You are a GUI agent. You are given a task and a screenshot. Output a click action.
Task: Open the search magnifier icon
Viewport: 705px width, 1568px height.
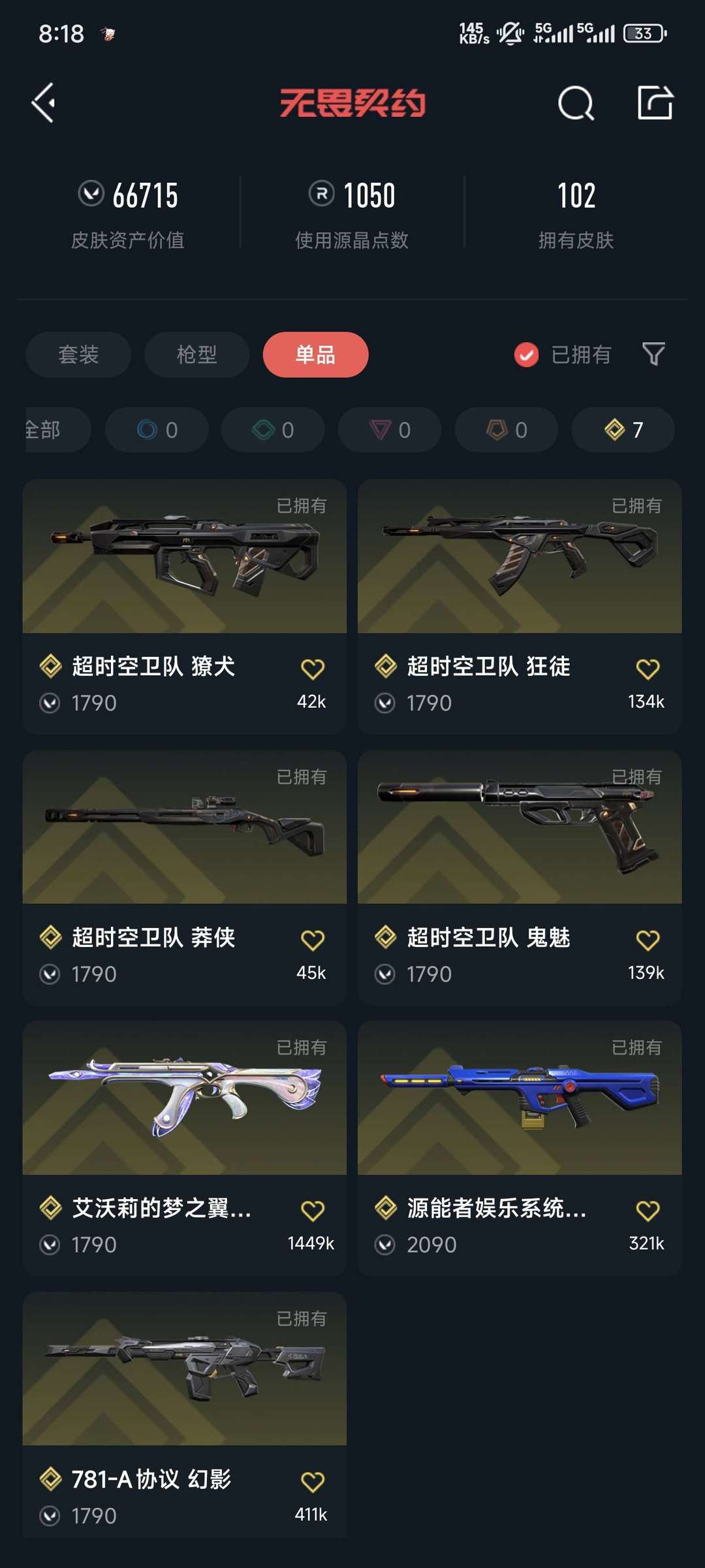[576, 103]
